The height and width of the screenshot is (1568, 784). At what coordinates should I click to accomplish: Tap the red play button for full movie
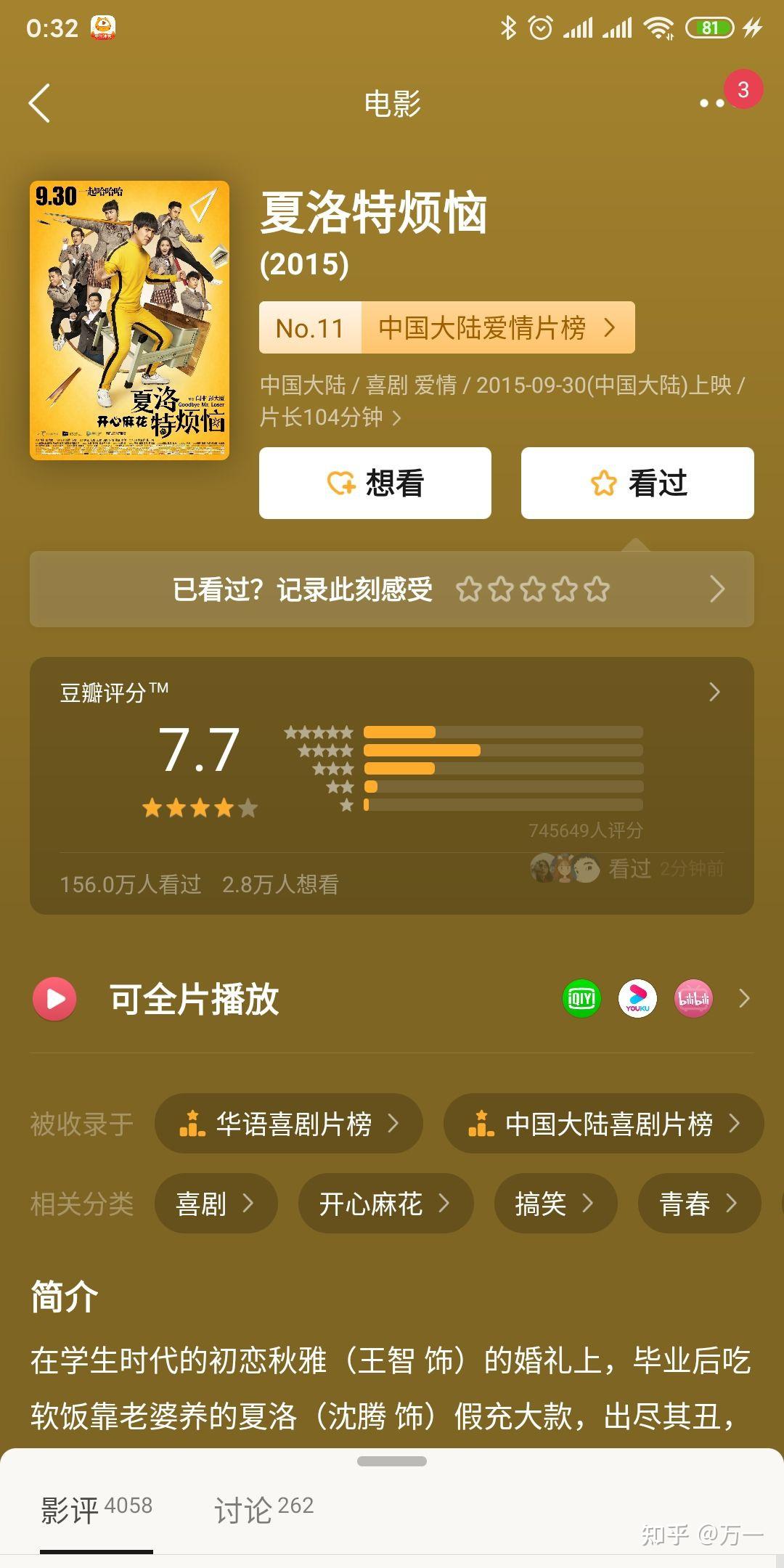point(54,998)
